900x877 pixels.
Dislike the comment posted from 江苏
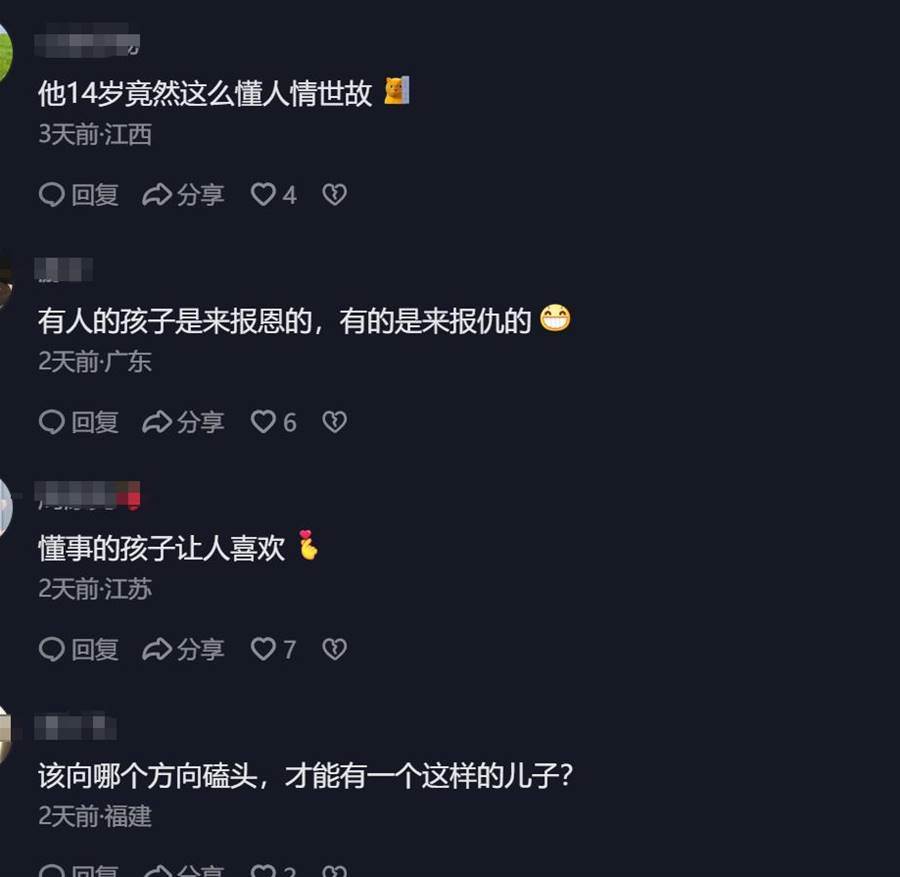tap(334, 649)
